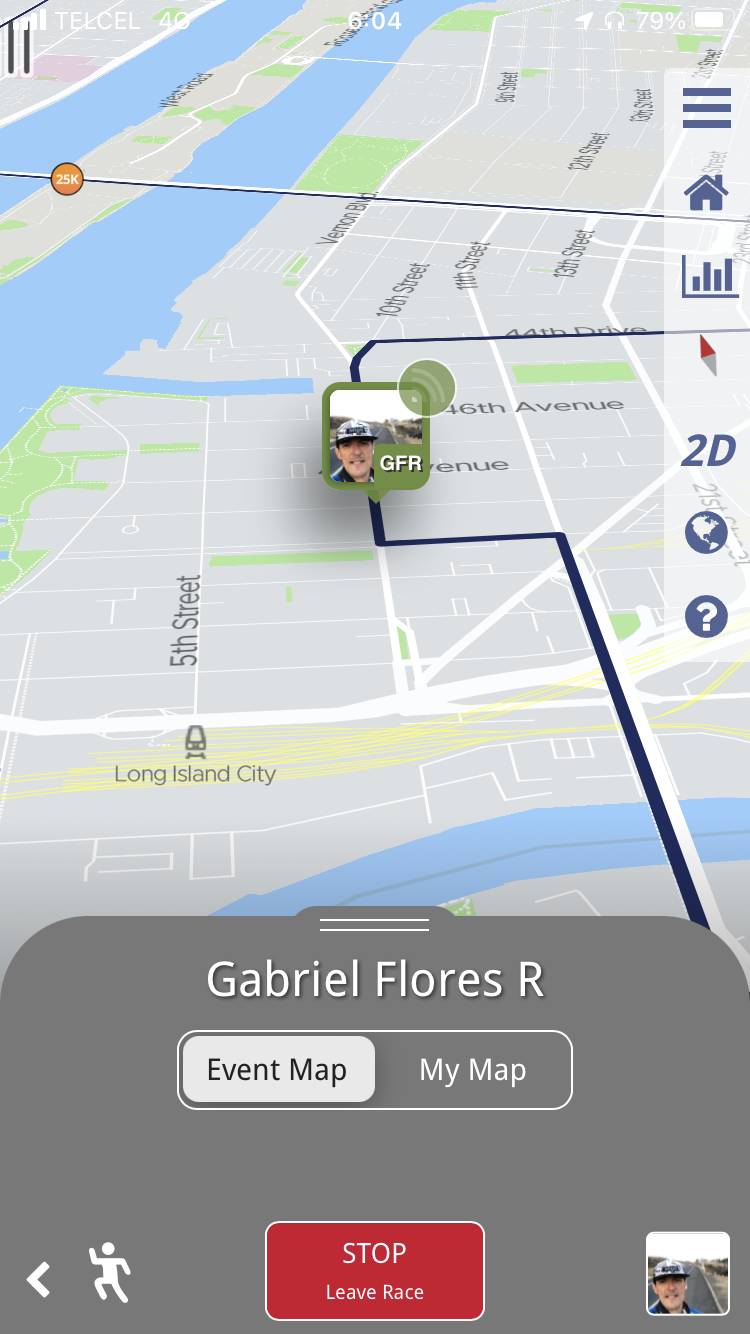Switch to My Map

pos(472,1070)
